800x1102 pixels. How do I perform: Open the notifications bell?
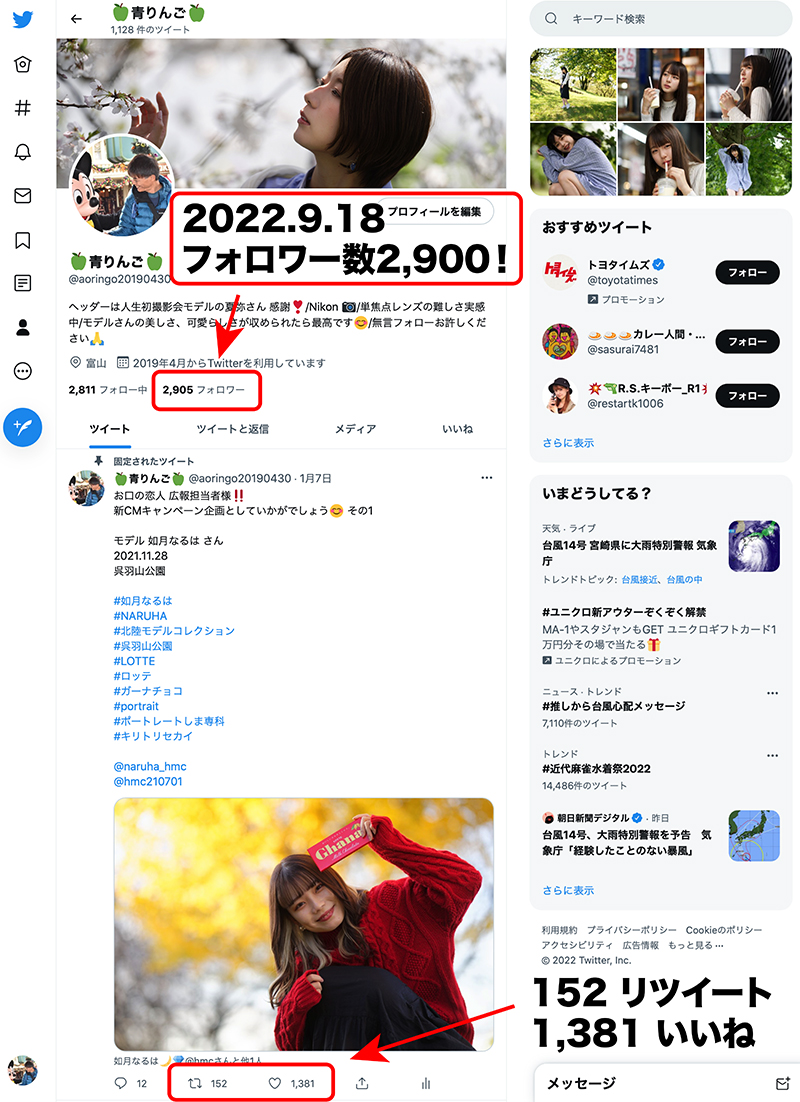(23, 152)
